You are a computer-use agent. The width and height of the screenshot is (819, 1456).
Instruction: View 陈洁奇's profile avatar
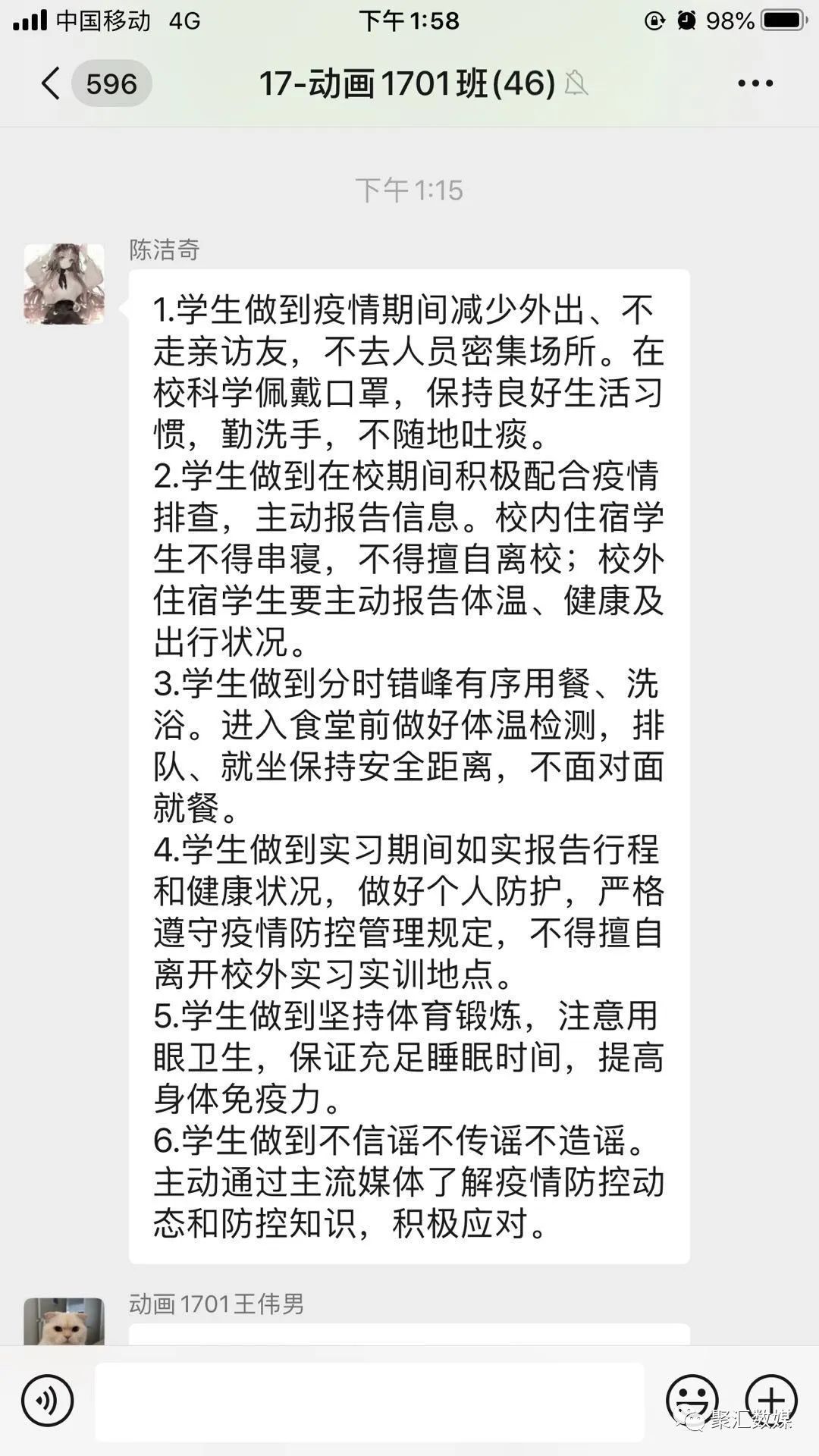(x=64, y=284)
